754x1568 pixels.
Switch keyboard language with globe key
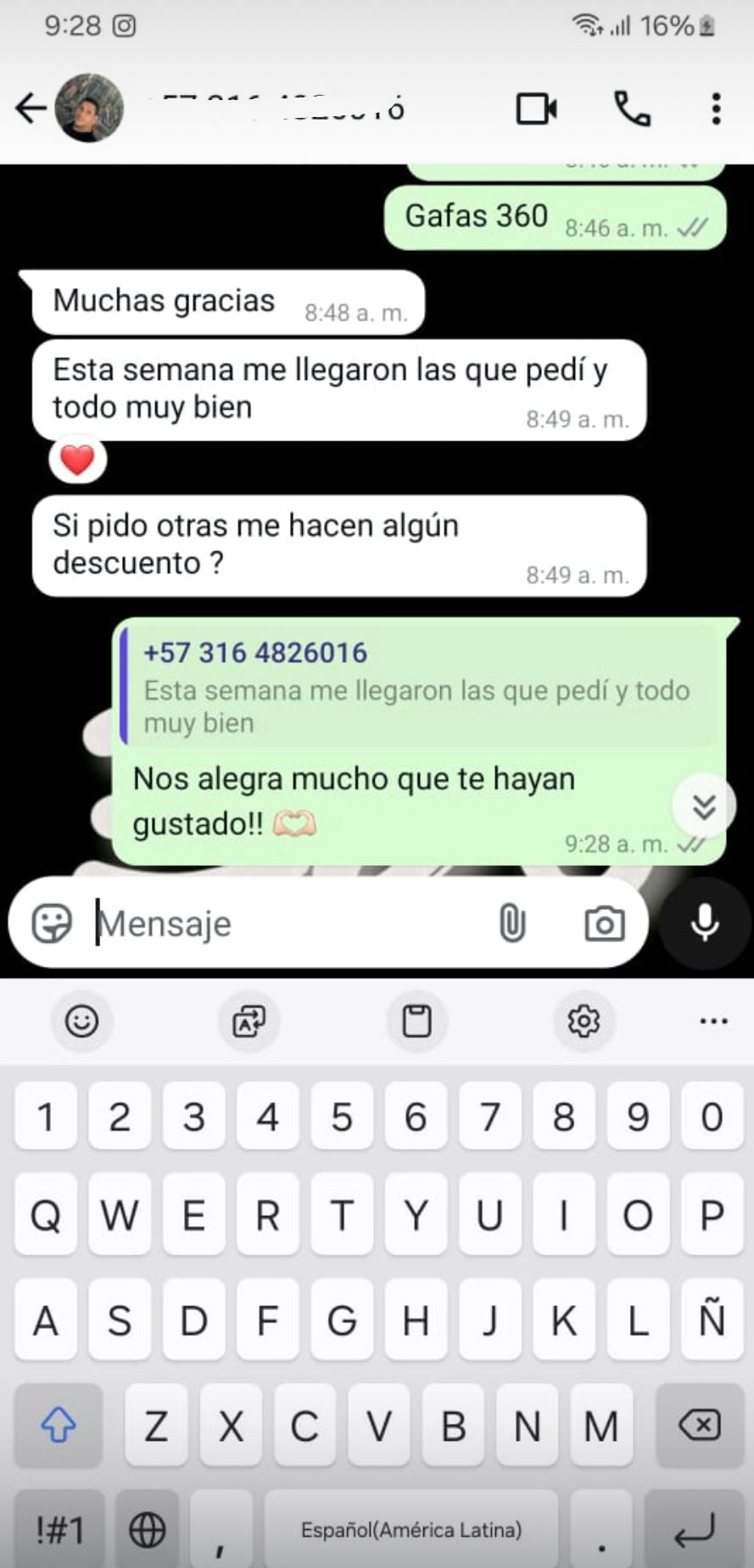[147, 1531]
